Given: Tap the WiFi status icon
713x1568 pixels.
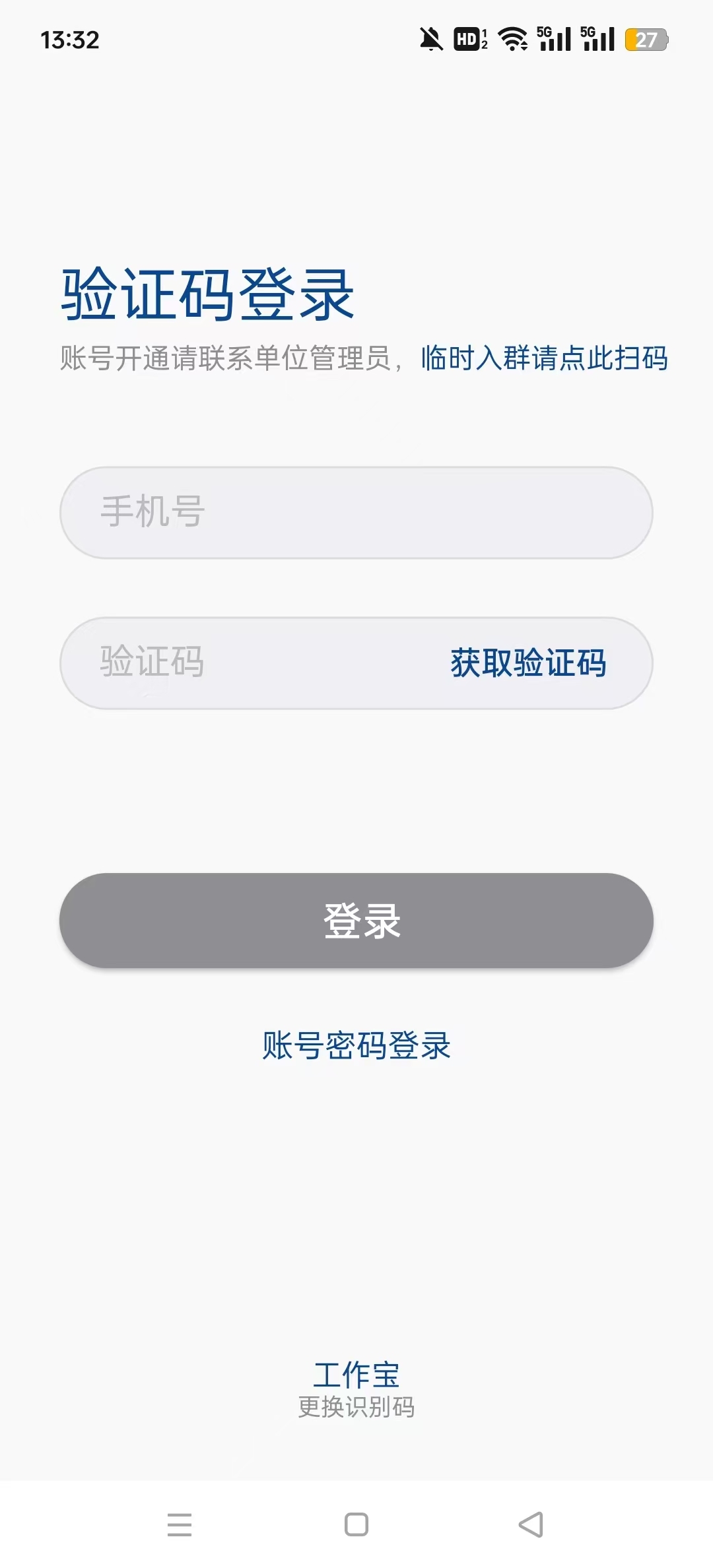Looking at the screenshot, I should (514, 40).
